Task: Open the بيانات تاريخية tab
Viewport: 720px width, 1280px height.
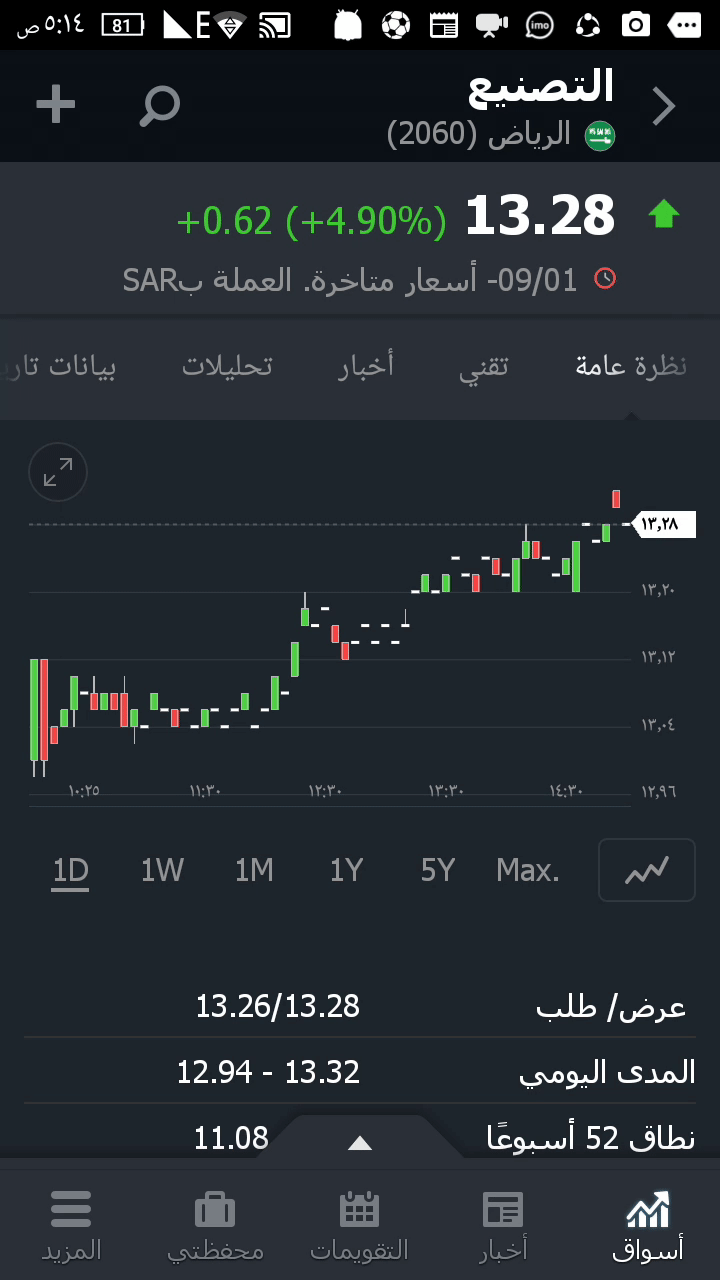Action: tap(62, 366)
